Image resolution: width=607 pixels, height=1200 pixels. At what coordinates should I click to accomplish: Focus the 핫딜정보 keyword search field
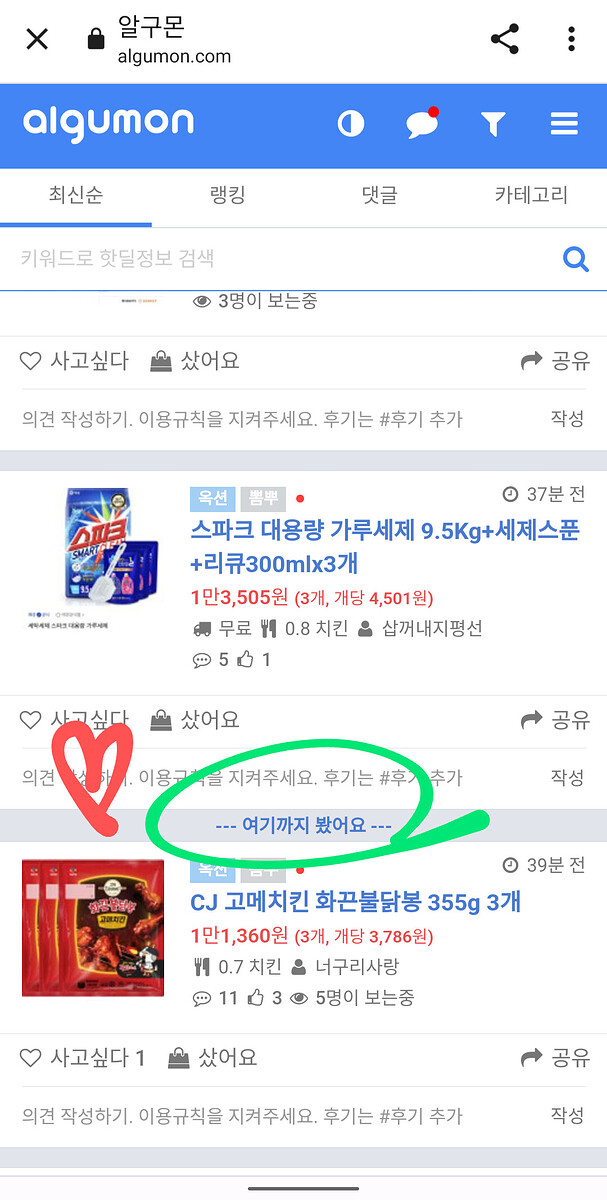(280, 258)
